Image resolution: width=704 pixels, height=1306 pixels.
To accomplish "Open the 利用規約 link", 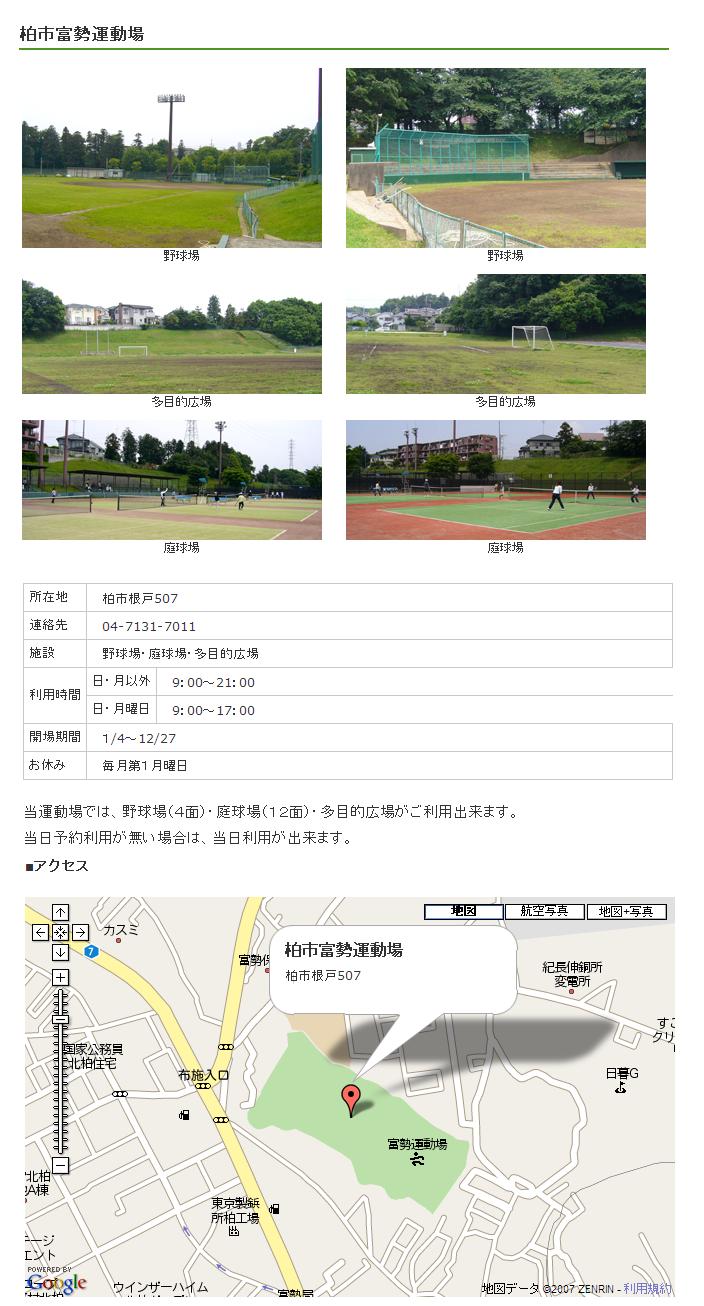I will click(x=647, y=1288).
